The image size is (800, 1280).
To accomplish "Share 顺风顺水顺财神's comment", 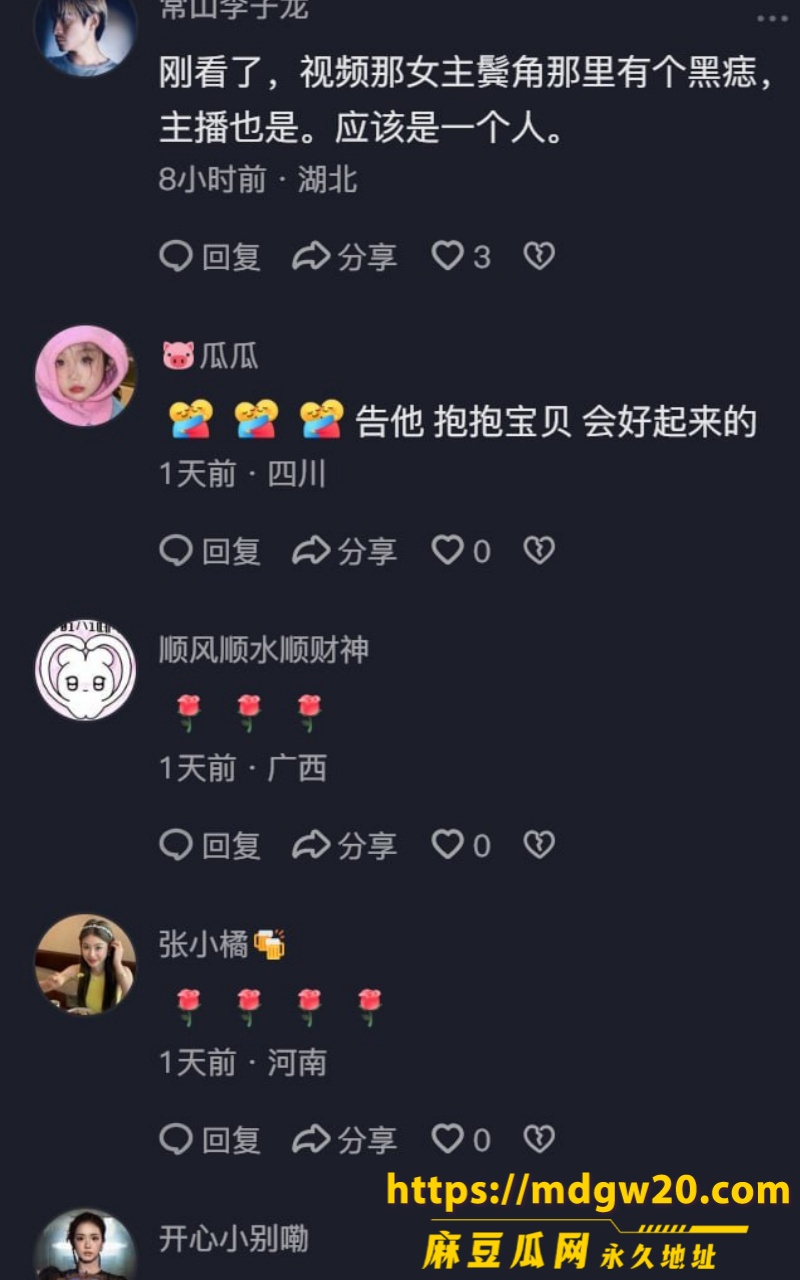I will click(x=344, y=845).
